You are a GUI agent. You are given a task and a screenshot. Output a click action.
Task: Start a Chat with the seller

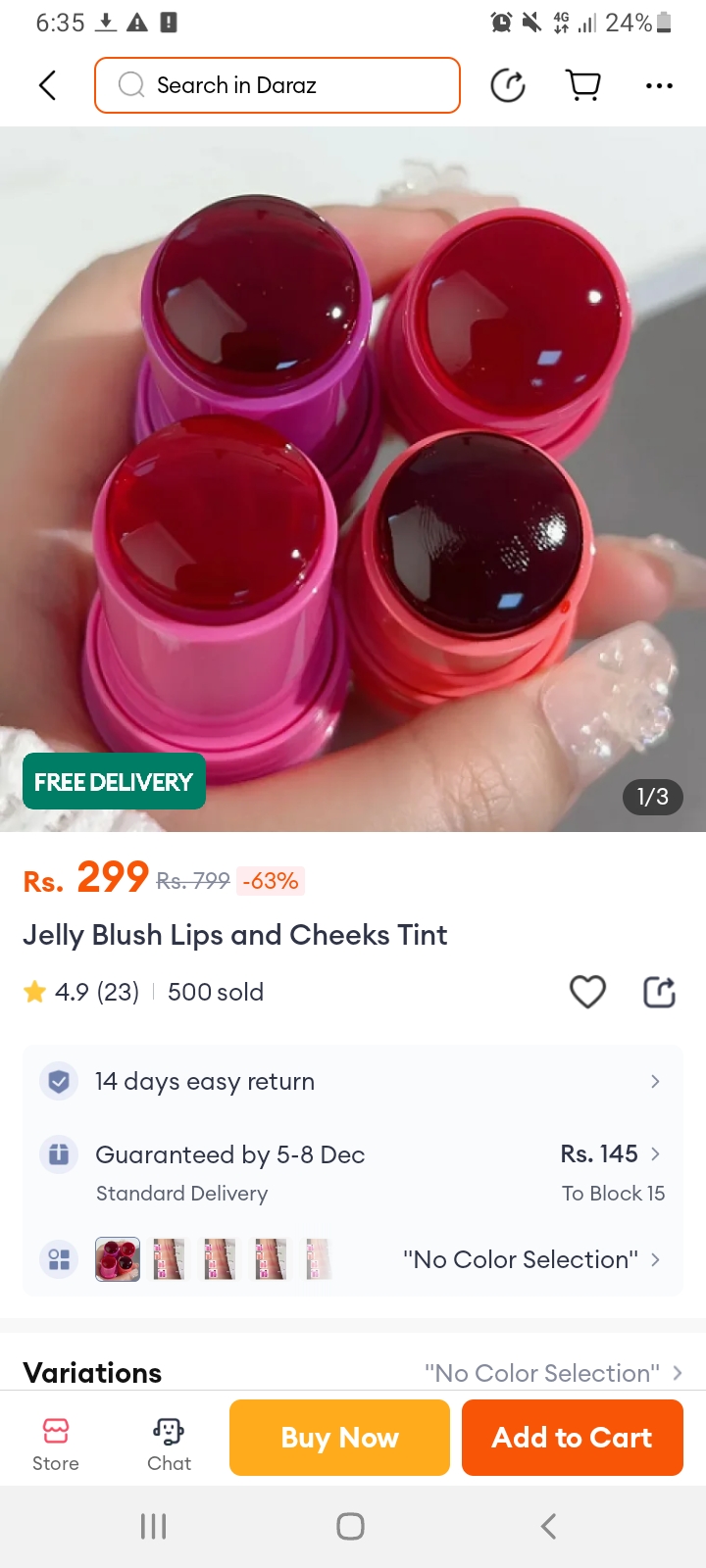click(x=169, y=1444)
